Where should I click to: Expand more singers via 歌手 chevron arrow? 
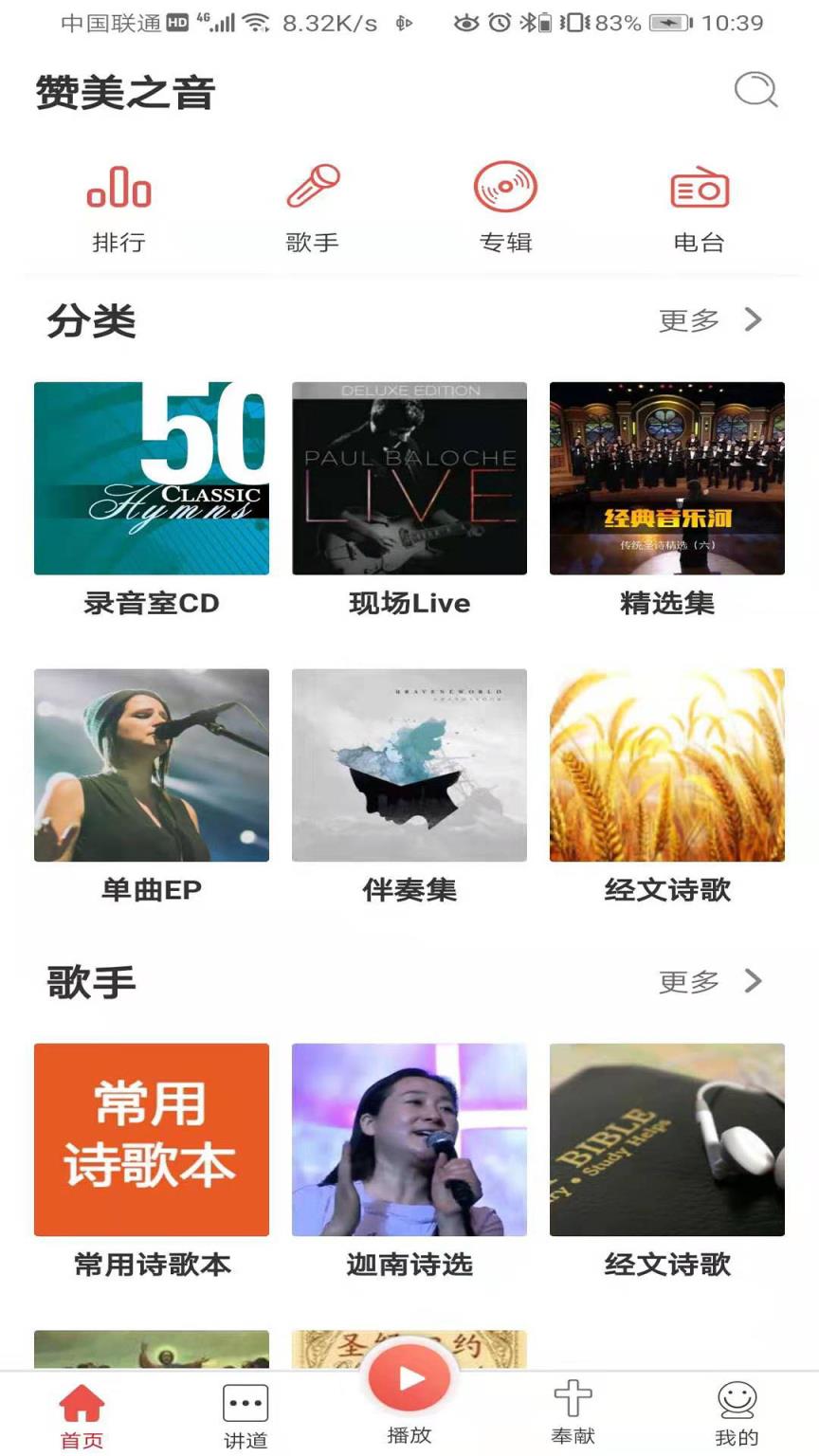(x=751, y=982)
